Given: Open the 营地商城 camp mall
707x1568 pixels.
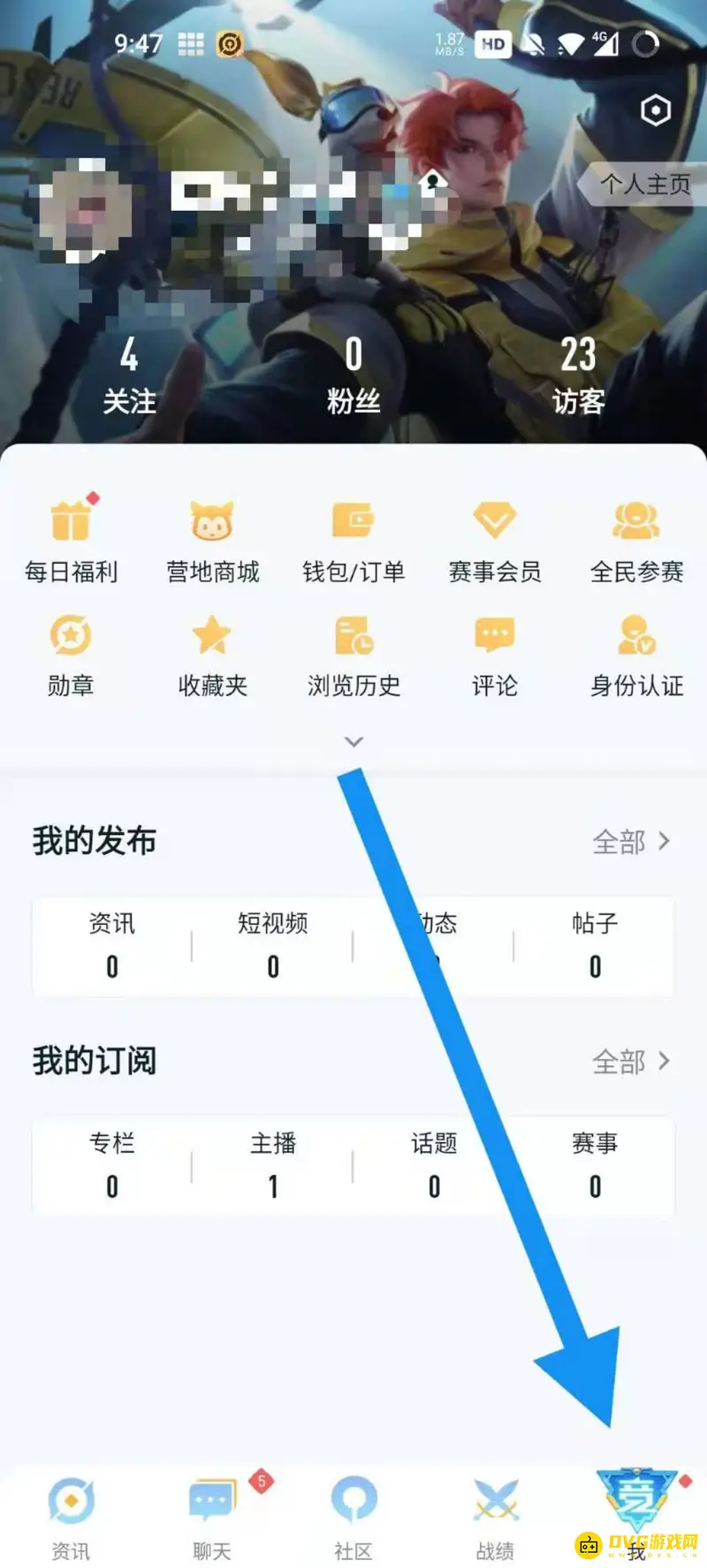Looking at the screenshot, I should [x=212, y=537].
